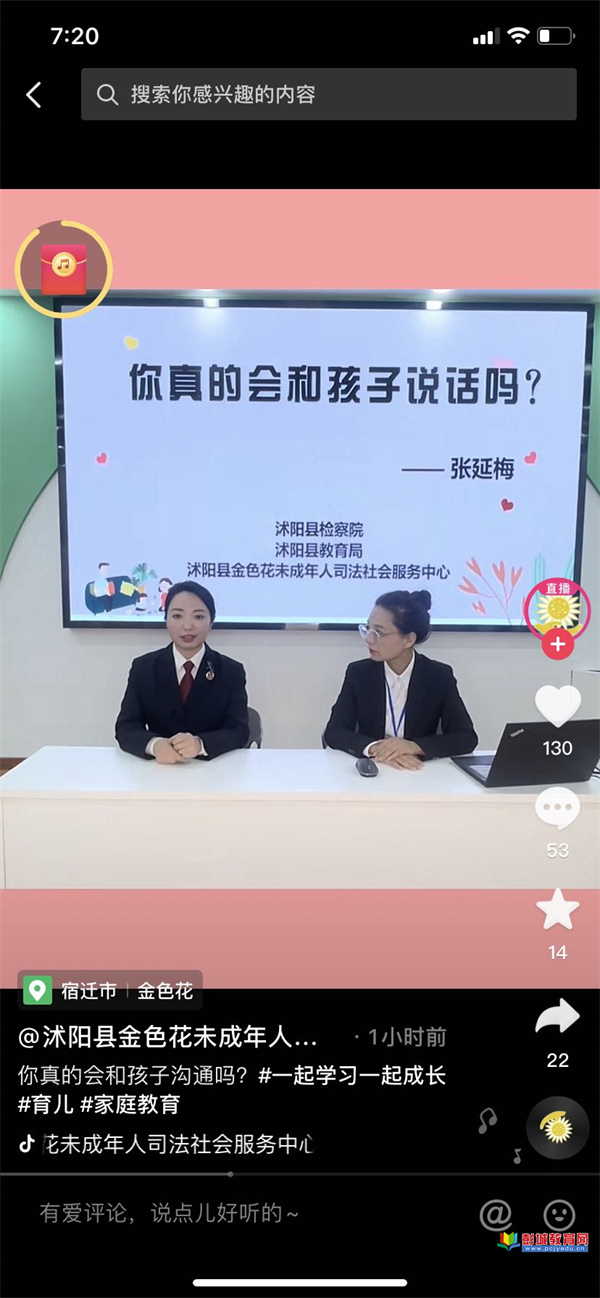Open the #一起学习一起成长 hashtag
This screenshot has height=1298, width=600.
click(351, 1076)
